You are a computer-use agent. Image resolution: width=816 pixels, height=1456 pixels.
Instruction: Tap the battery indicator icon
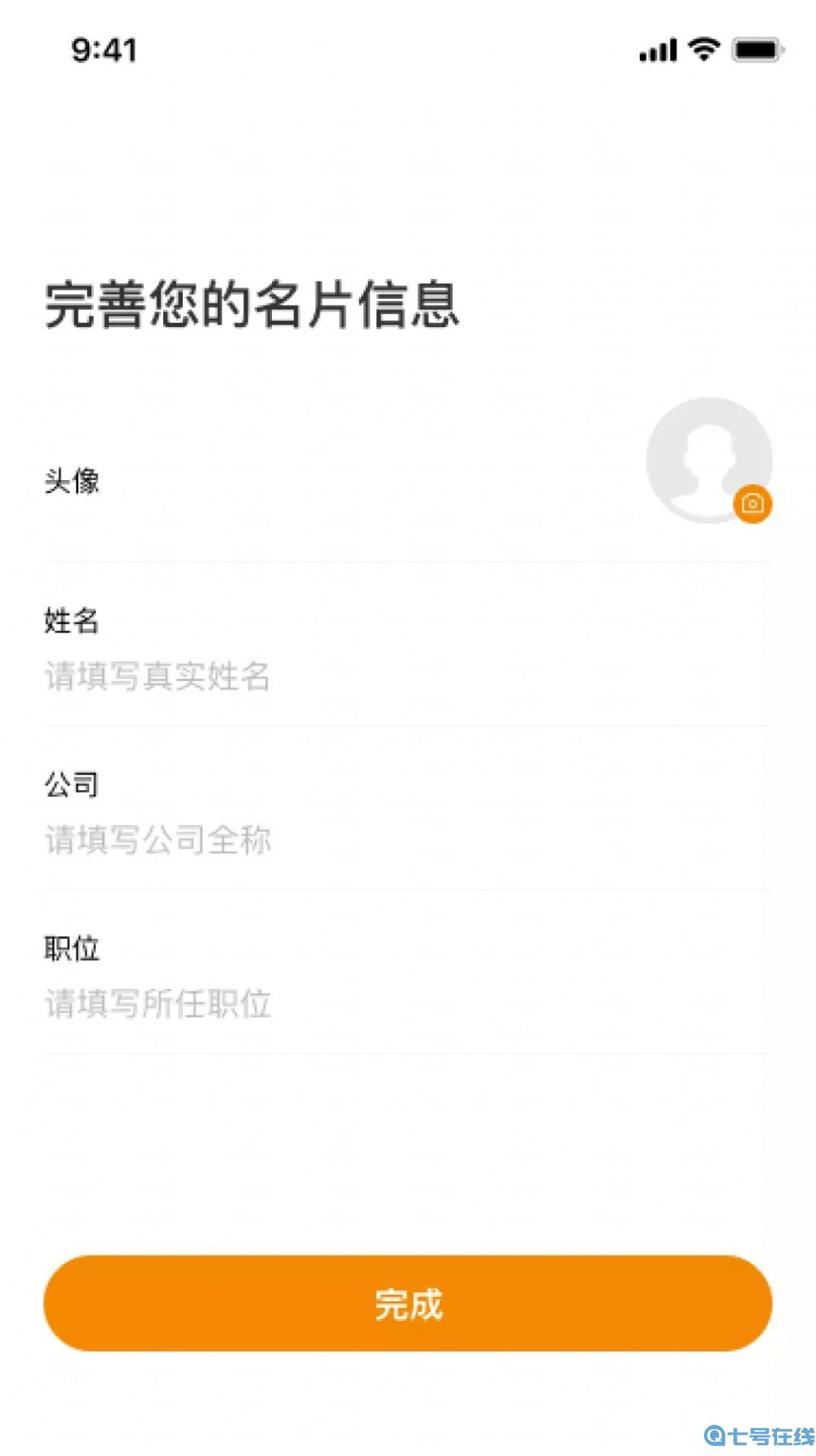pos(754,48)
